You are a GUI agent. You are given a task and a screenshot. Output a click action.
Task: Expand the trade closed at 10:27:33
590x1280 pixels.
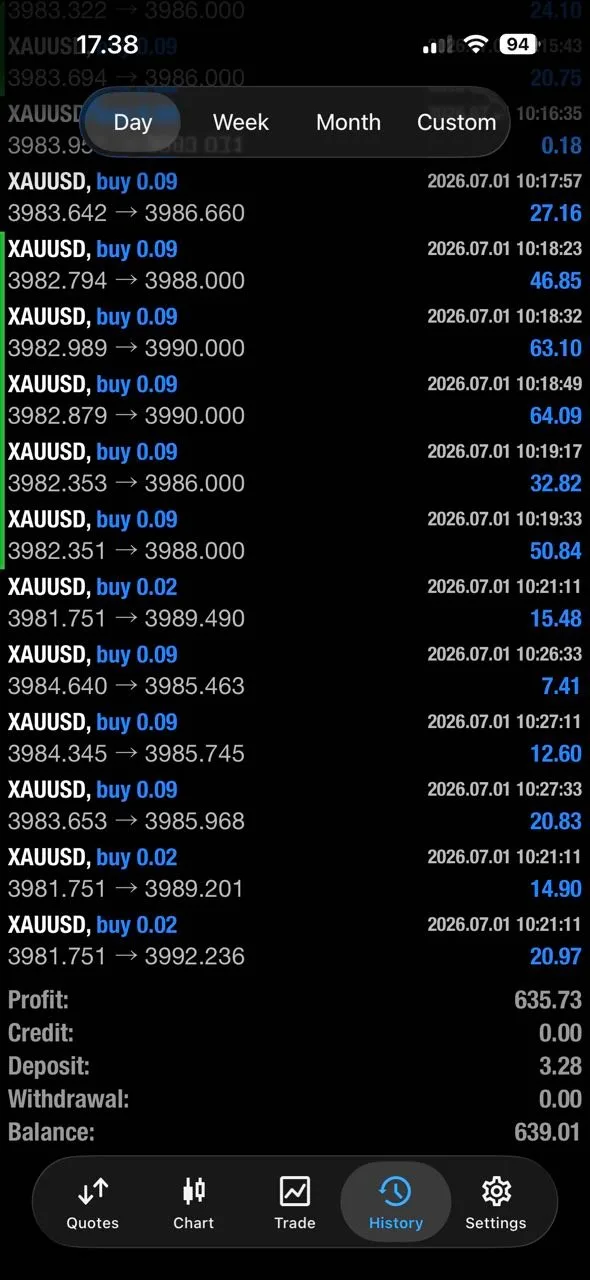click(x=295, y=805)
